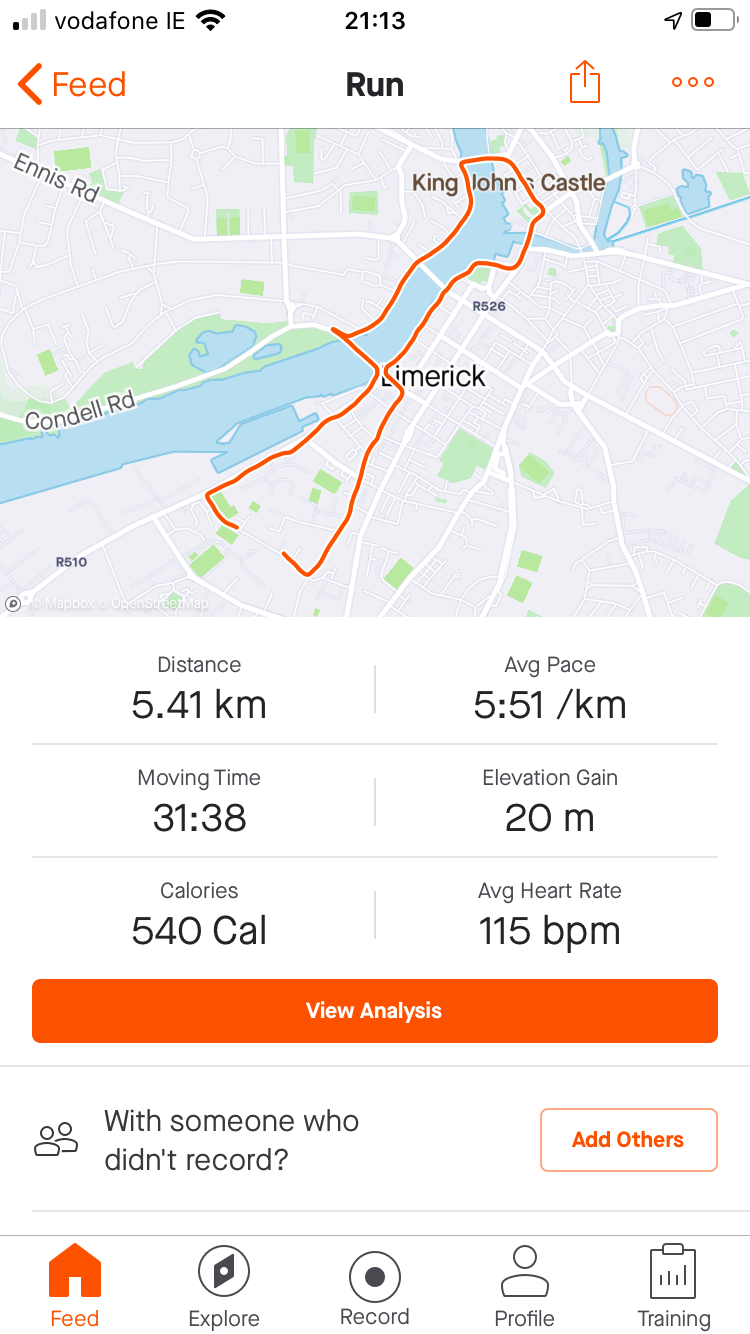This screenshot has width=750, height=1334.
Task: Go to the Profile tab
Action: pos(525,1286)
